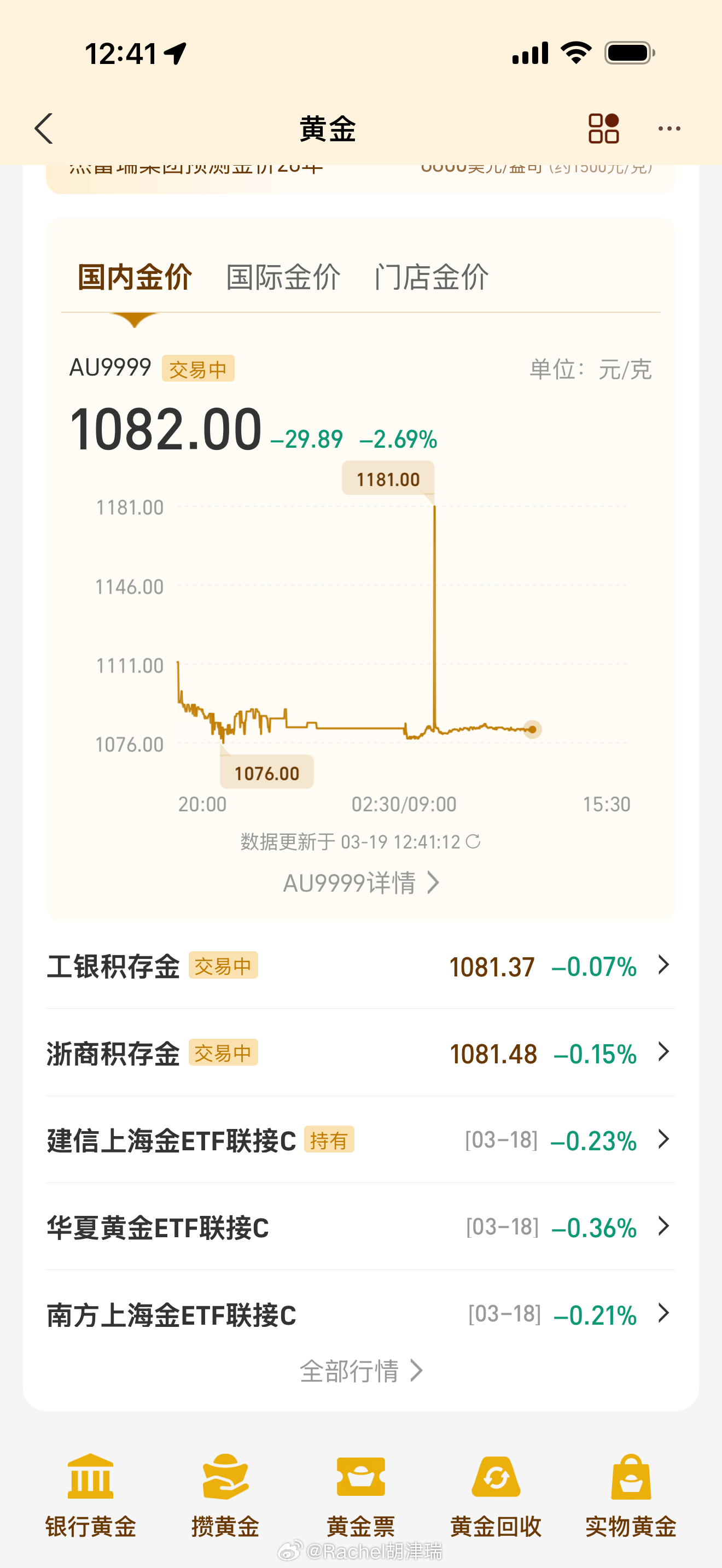Open the four-square grid menu icon

point(603,128)
